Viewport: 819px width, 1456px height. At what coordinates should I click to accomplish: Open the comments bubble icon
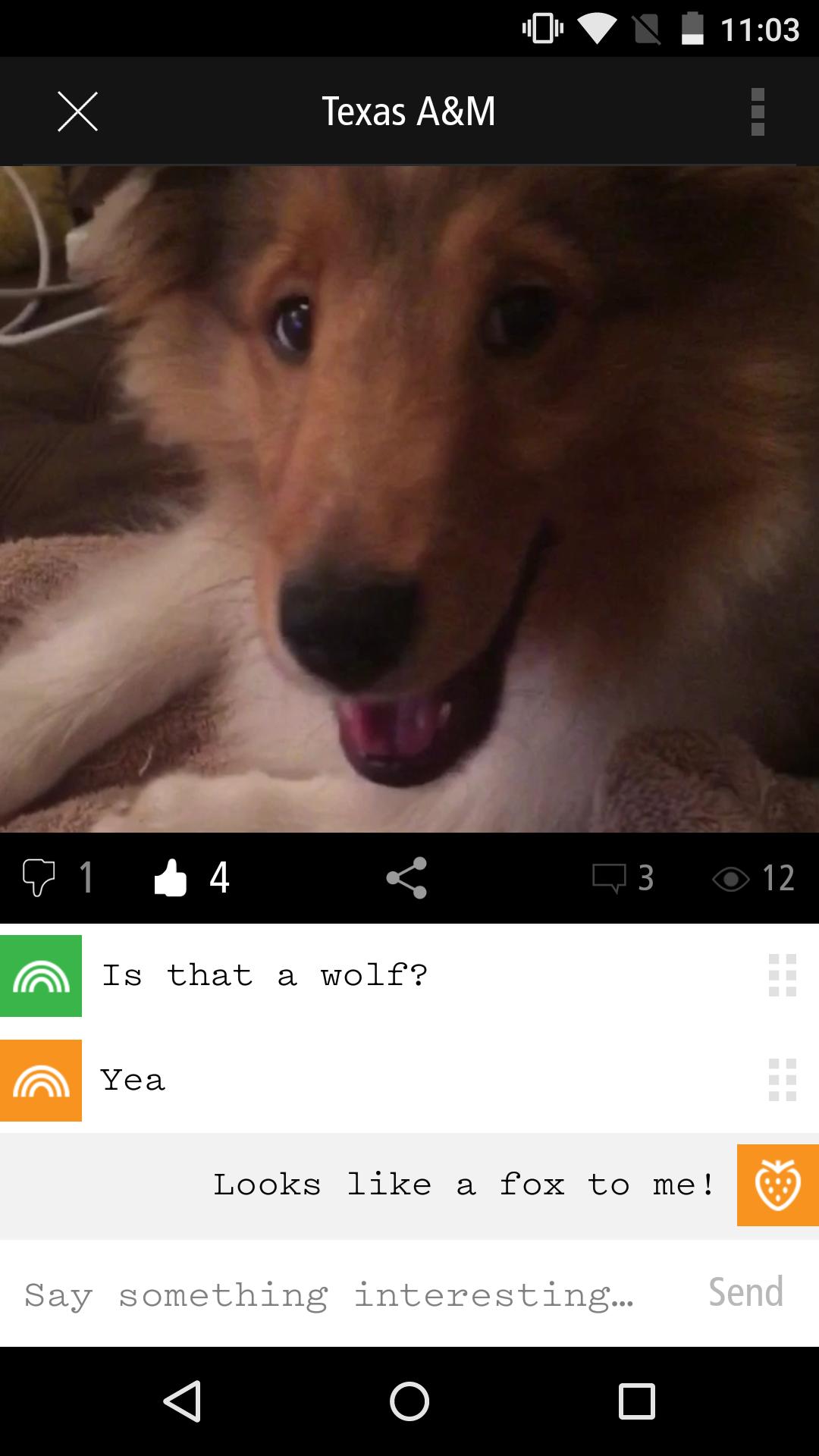609,877
